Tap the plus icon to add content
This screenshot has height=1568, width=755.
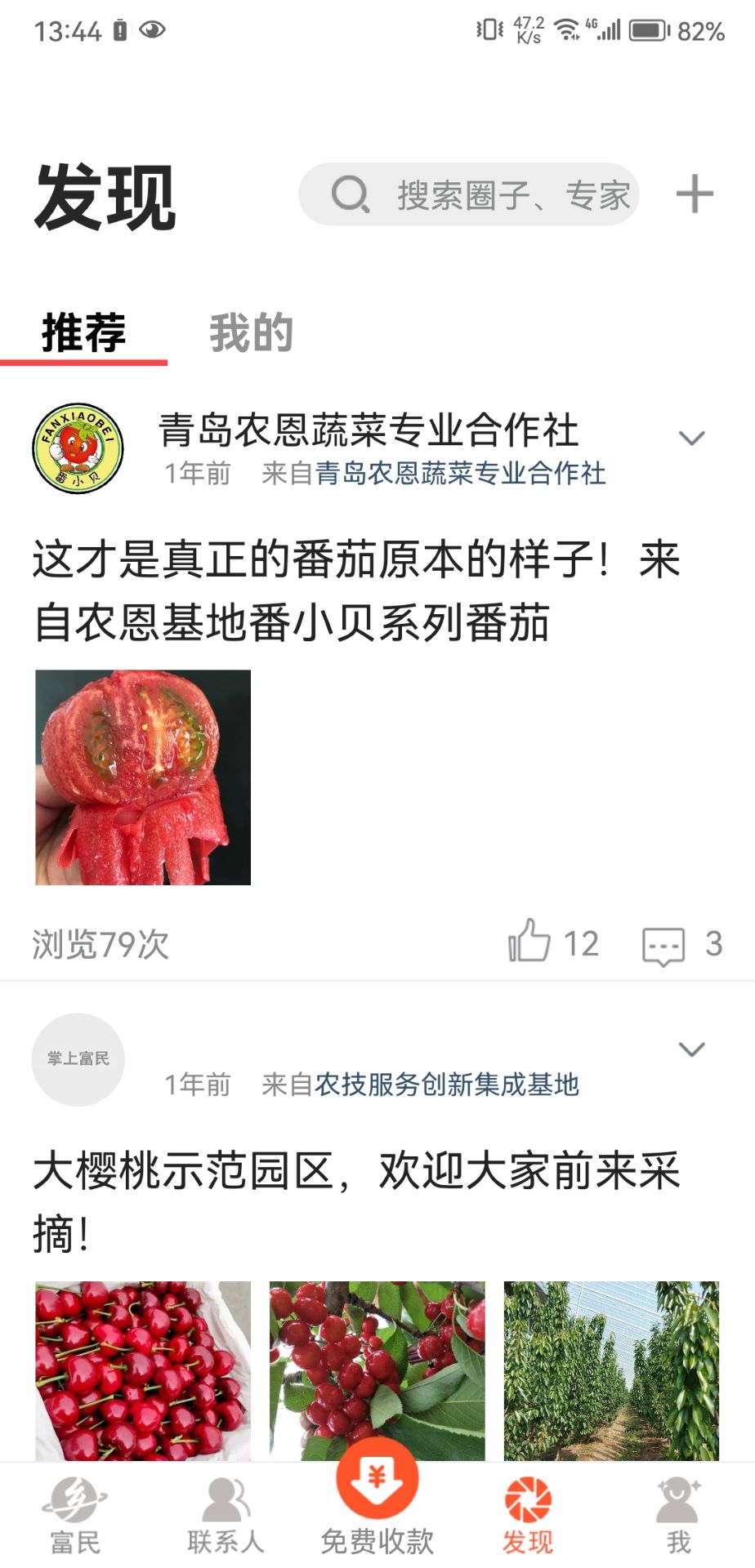pos(695,194)
